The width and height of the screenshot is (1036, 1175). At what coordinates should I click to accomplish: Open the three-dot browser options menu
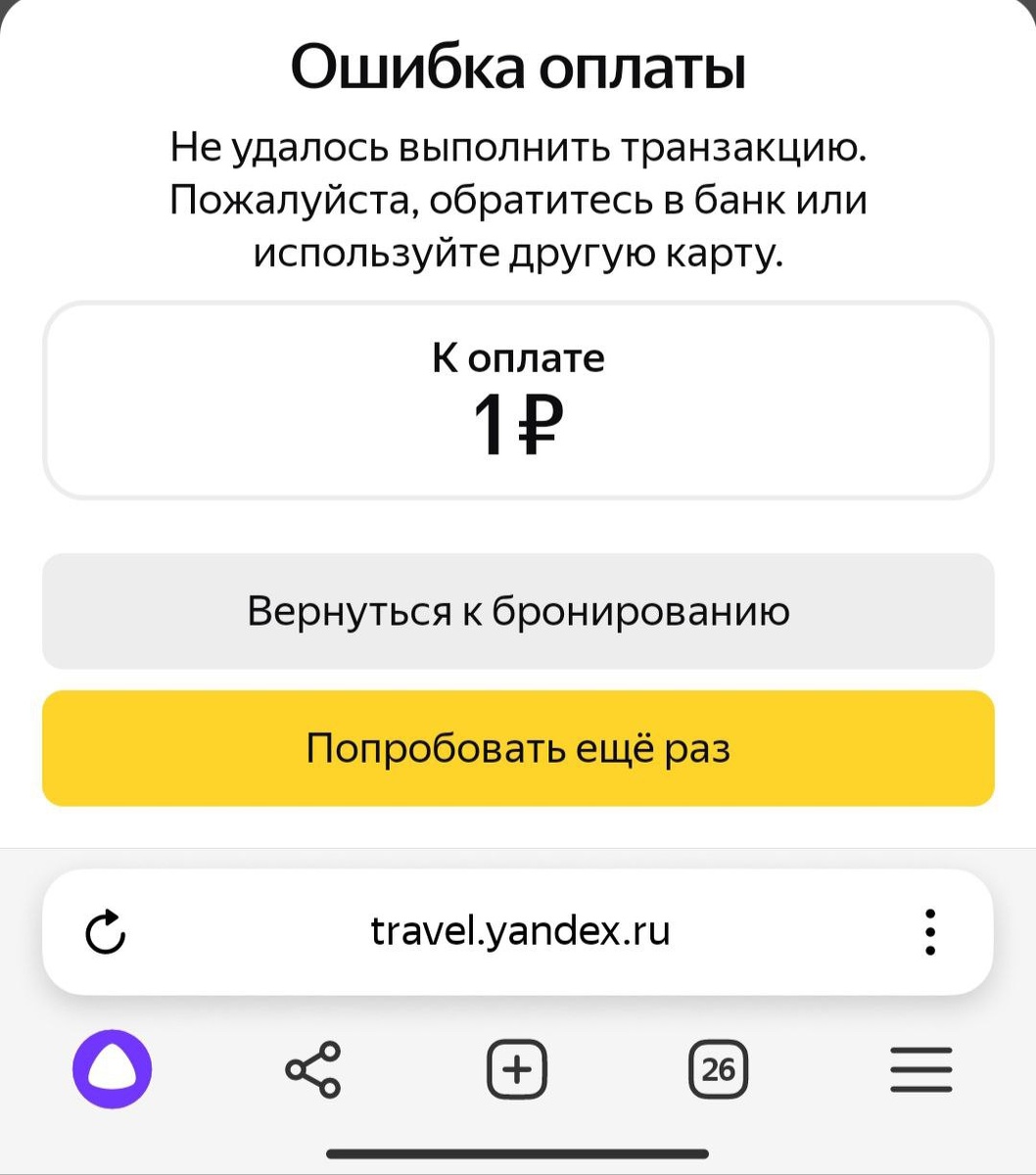(929, 931)
